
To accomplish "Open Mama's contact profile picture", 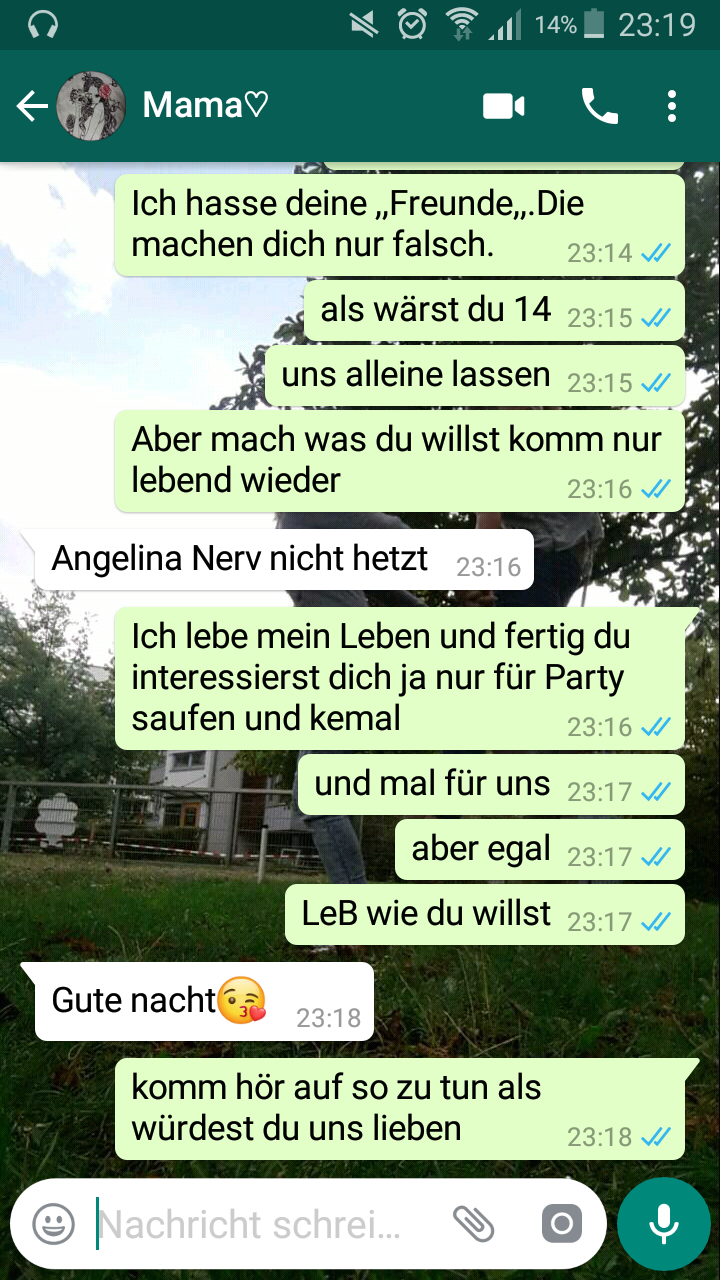I will [x=91, y=106].
